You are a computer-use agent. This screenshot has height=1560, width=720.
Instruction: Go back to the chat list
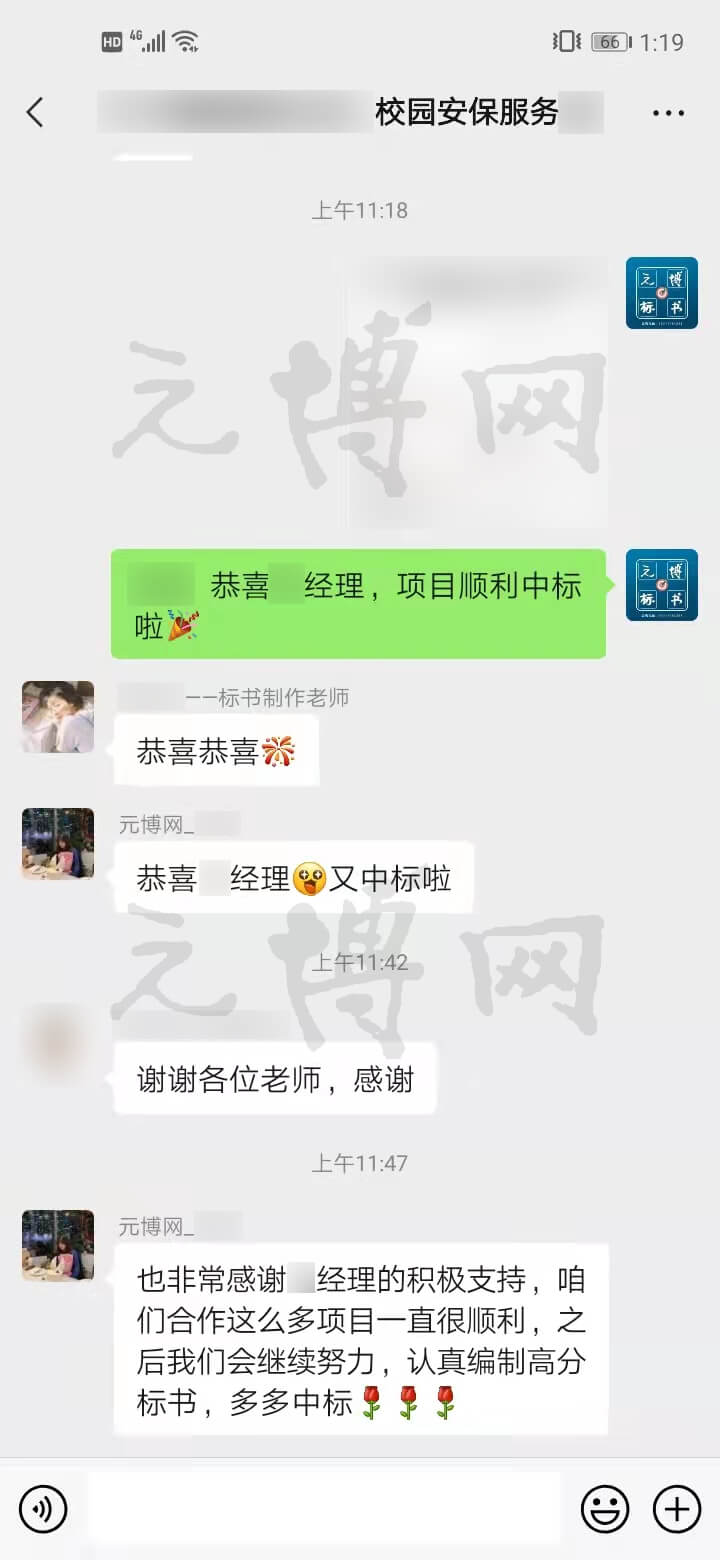tap(35, 112)
